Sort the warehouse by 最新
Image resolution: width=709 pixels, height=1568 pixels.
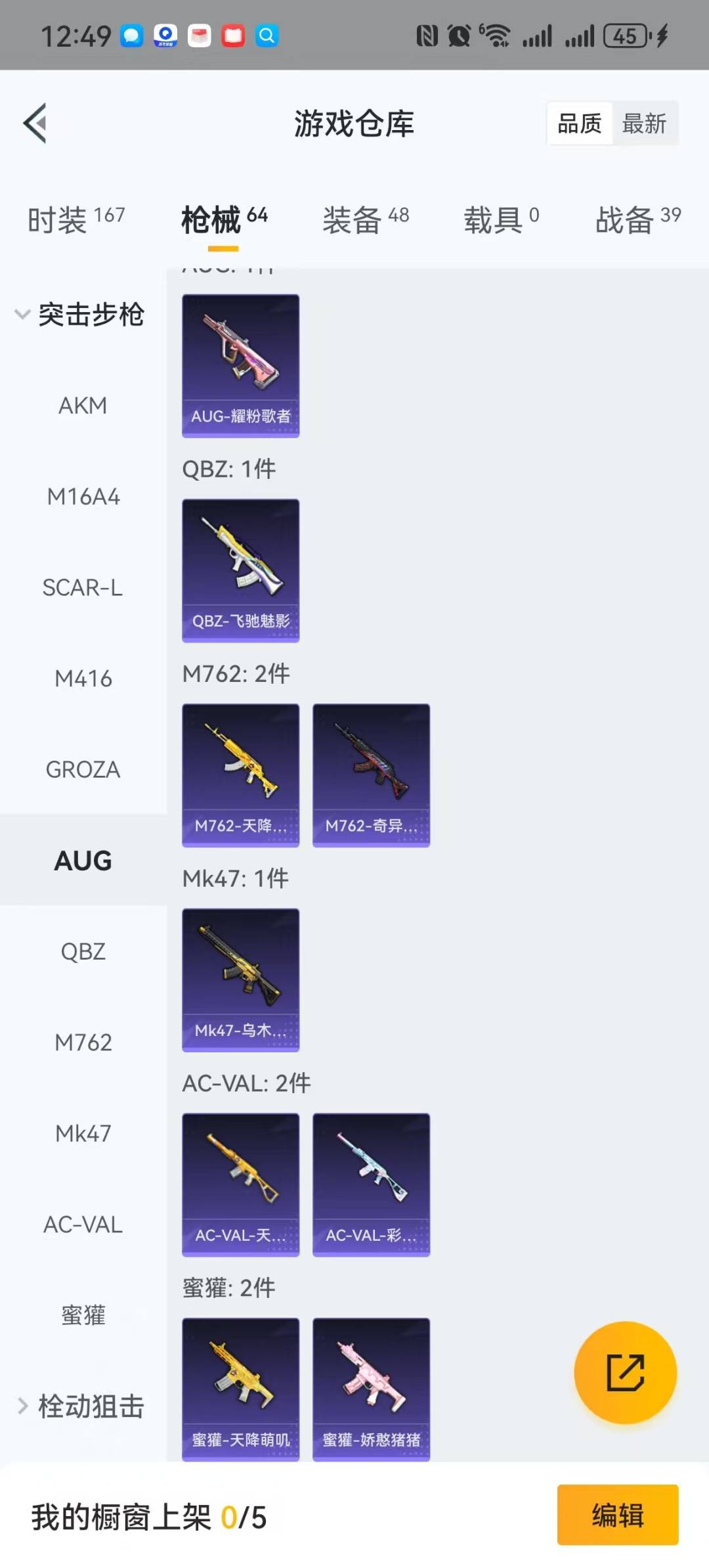(643, 123)
